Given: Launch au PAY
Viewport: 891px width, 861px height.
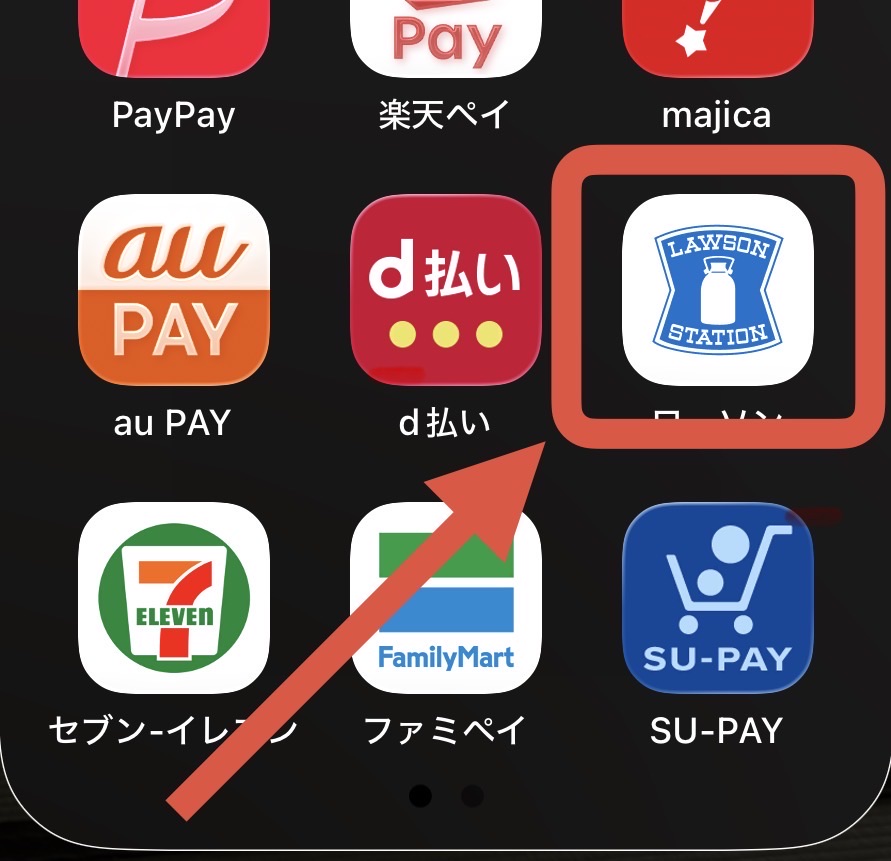Looking at the screenshot, I should [x=173, y=290].
